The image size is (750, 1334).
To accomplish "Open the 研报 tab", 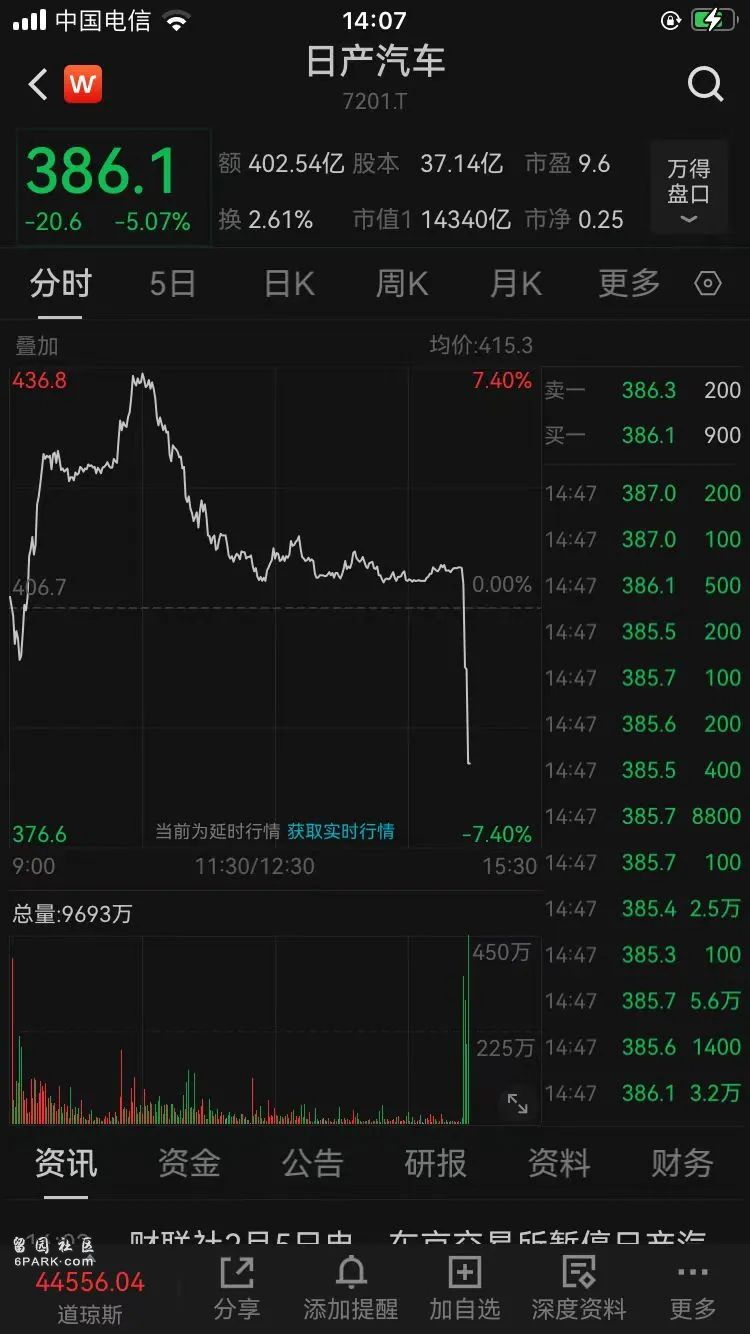I will (x=436, y=1163).
